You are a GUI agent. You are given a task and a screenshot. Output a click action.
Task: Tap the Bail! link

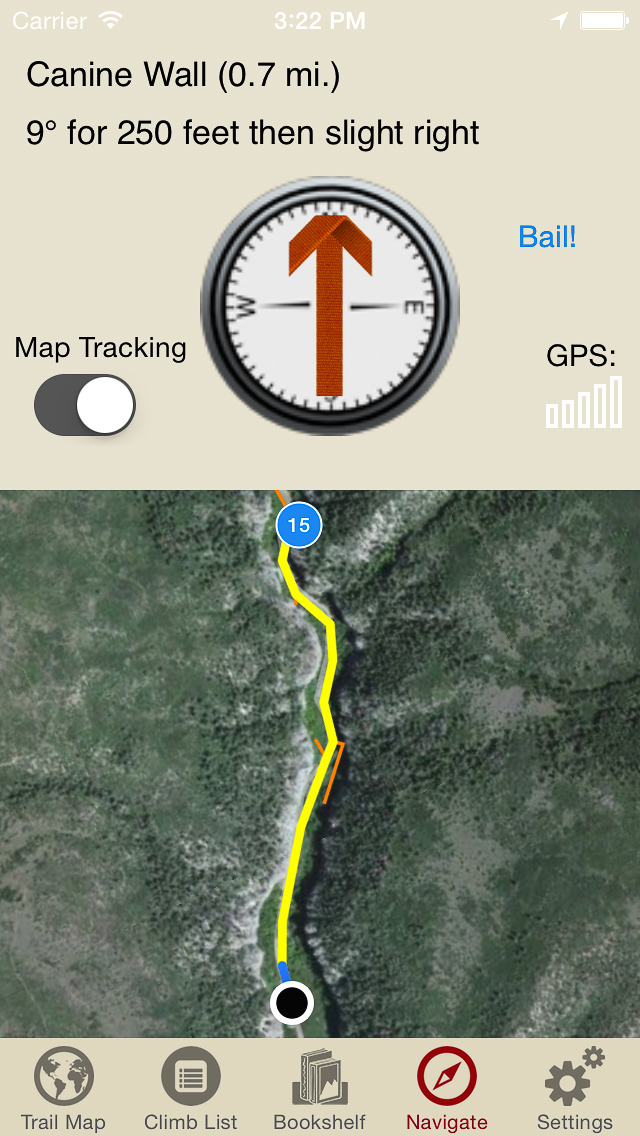pos(547,237)
